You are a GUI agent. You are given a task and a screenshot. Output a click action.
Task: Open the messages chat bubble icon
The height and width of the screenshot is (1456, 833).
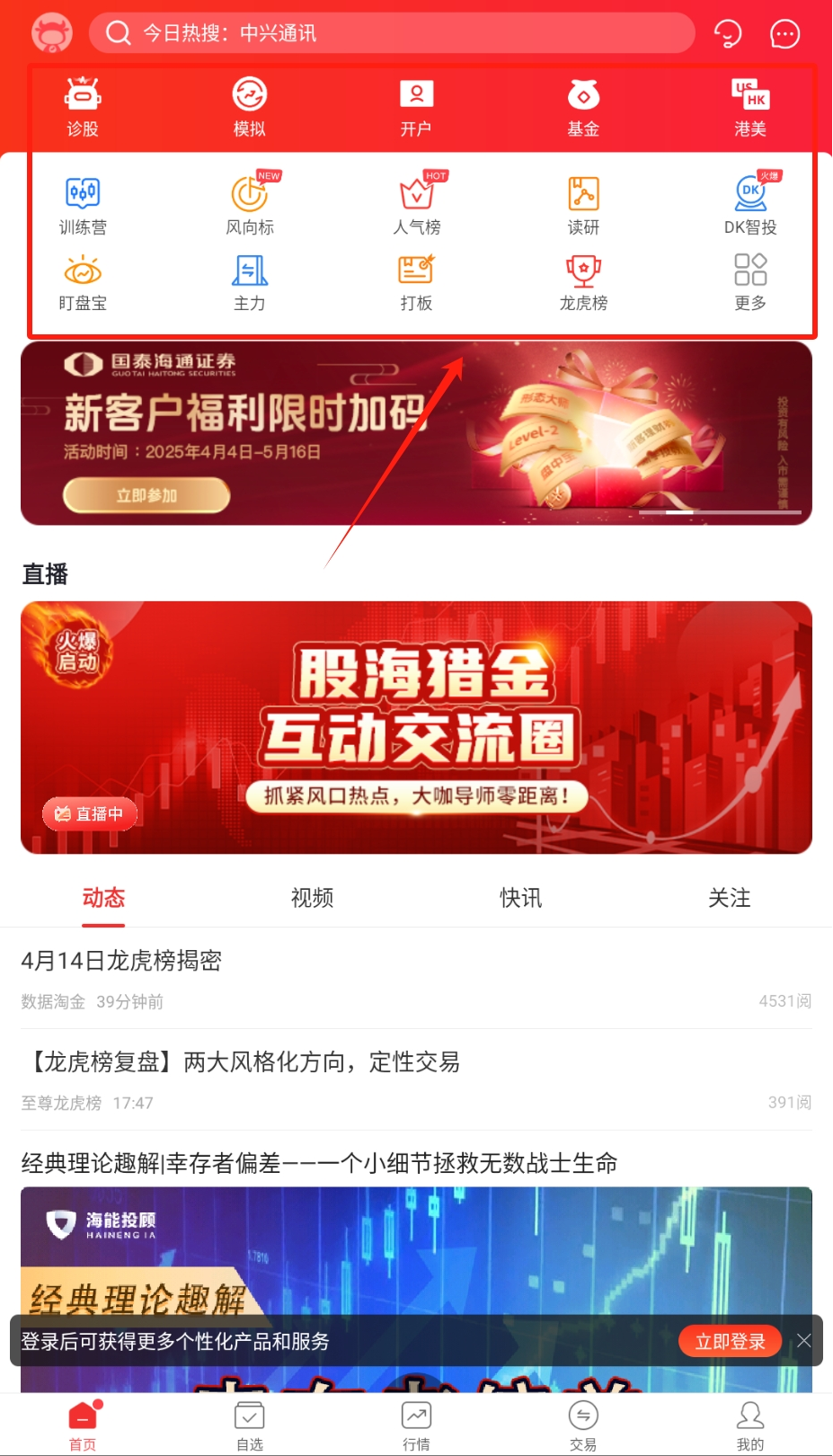tap(784, 34)
